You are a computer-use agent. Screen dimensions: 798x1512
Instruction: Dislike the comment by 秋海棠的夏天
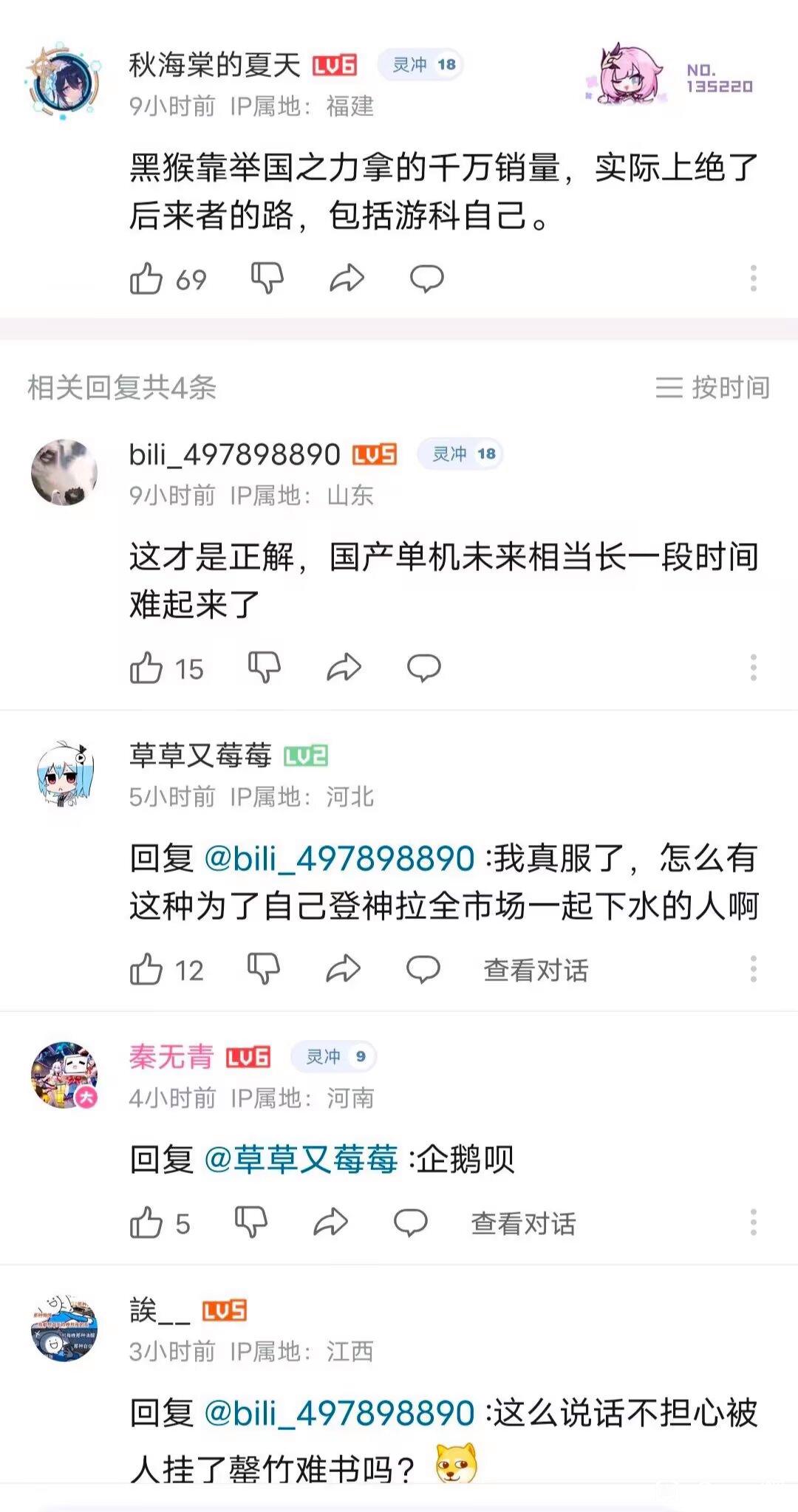click(267, 279)
